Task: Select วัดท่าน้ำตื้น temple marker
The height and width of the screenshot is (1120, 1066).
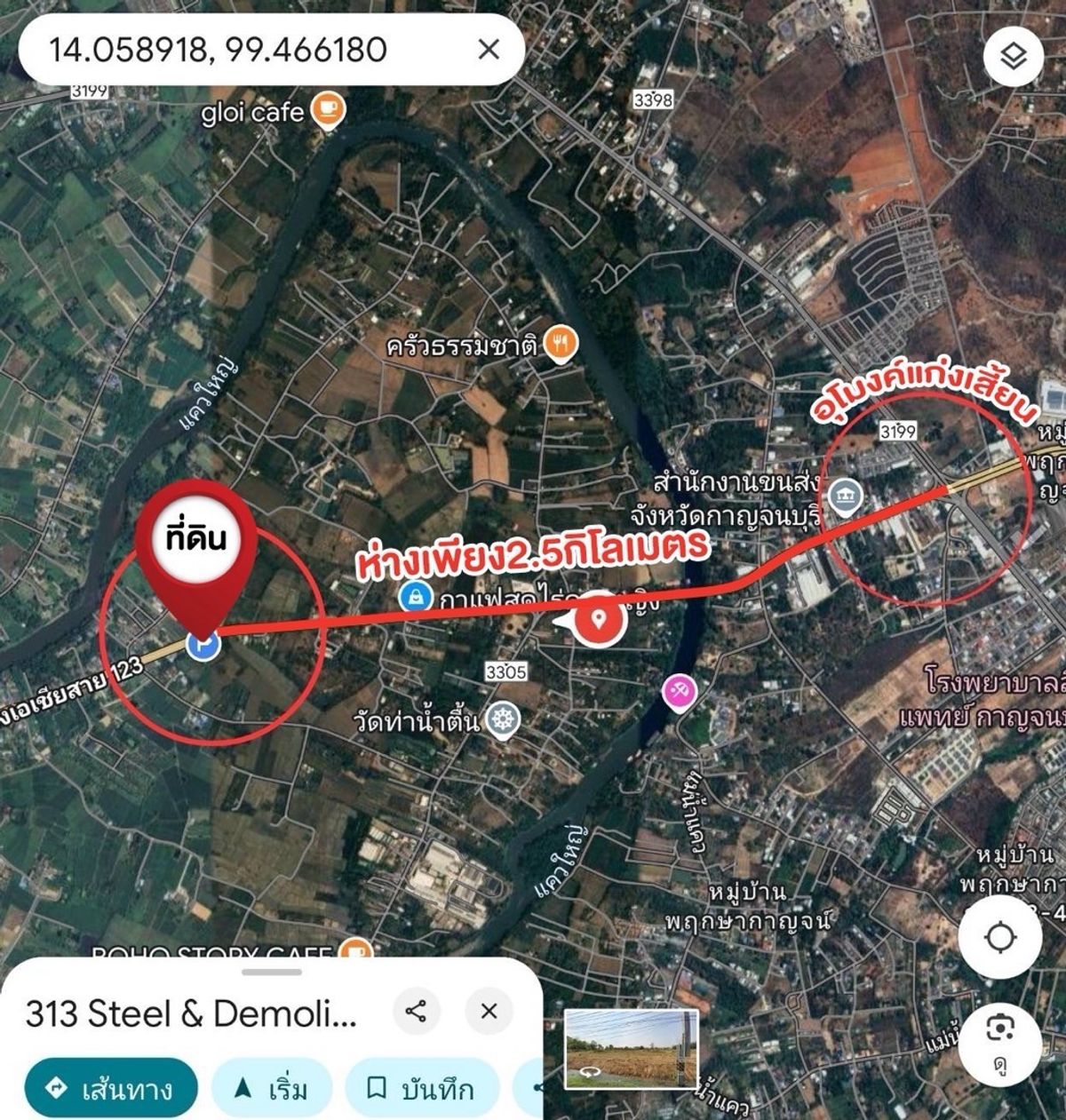Action: coord(505,719)
